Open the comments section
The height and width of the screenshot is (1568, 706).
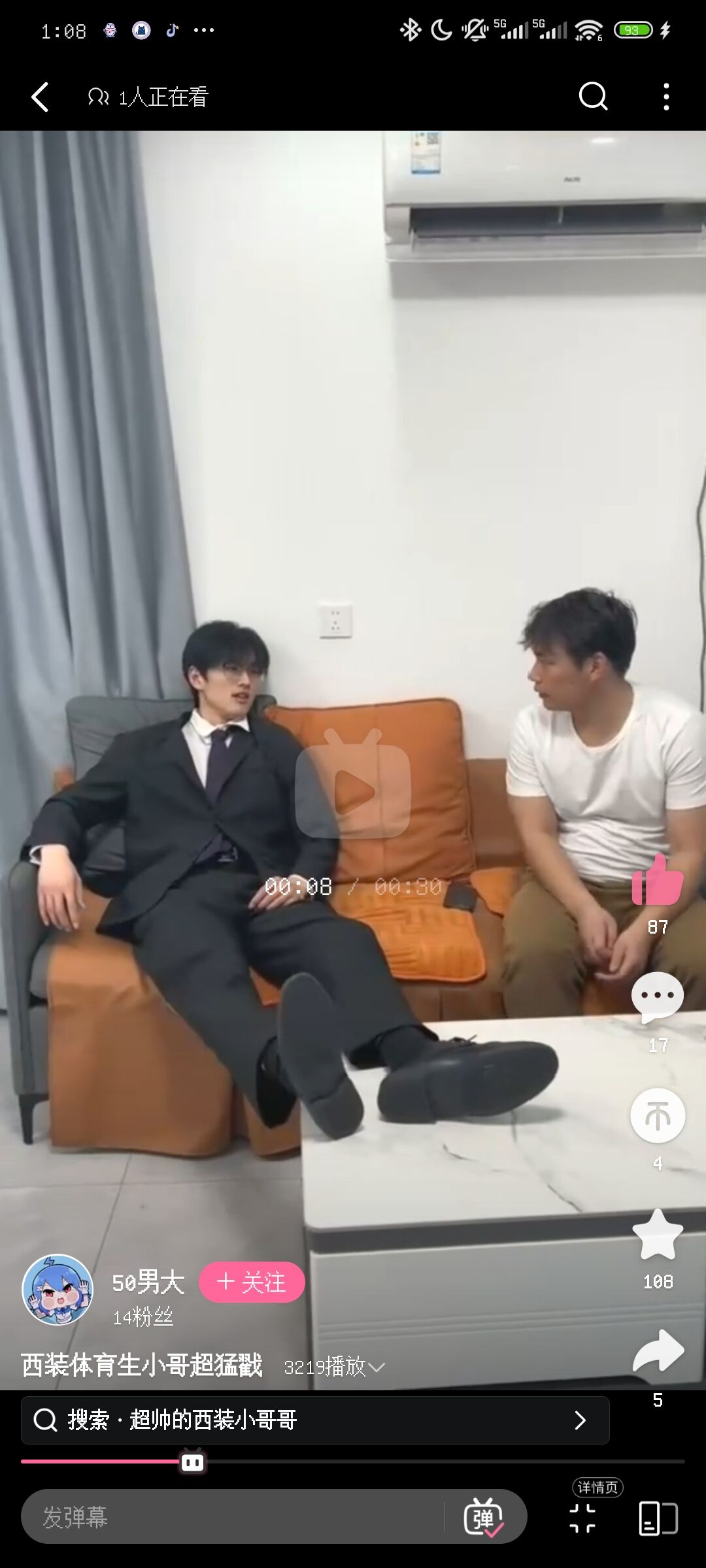(658, 998)
